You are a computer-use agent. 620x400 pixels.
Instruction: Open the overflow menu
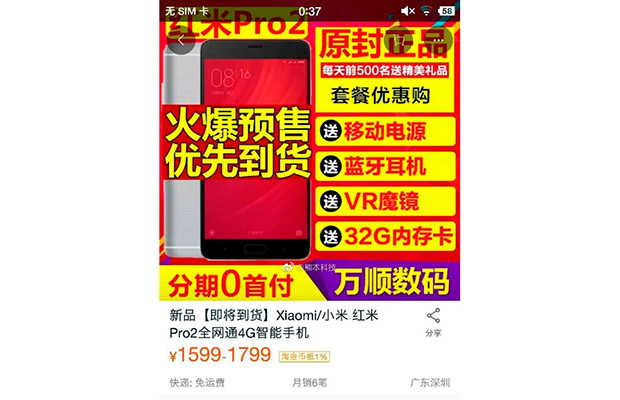tap(437, 42)
